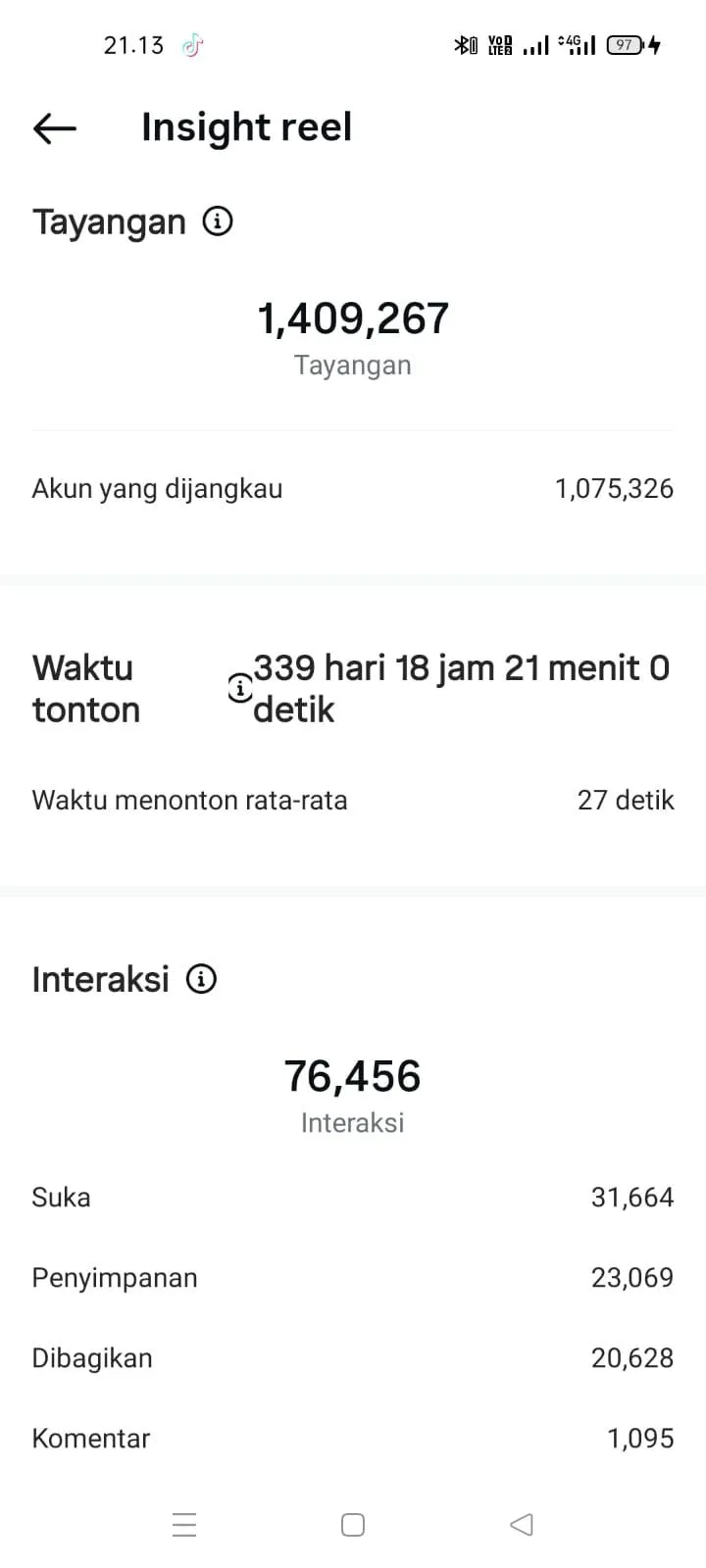
Task: Tap the info icon beside Interaksi
Action: tap(201, 979)
